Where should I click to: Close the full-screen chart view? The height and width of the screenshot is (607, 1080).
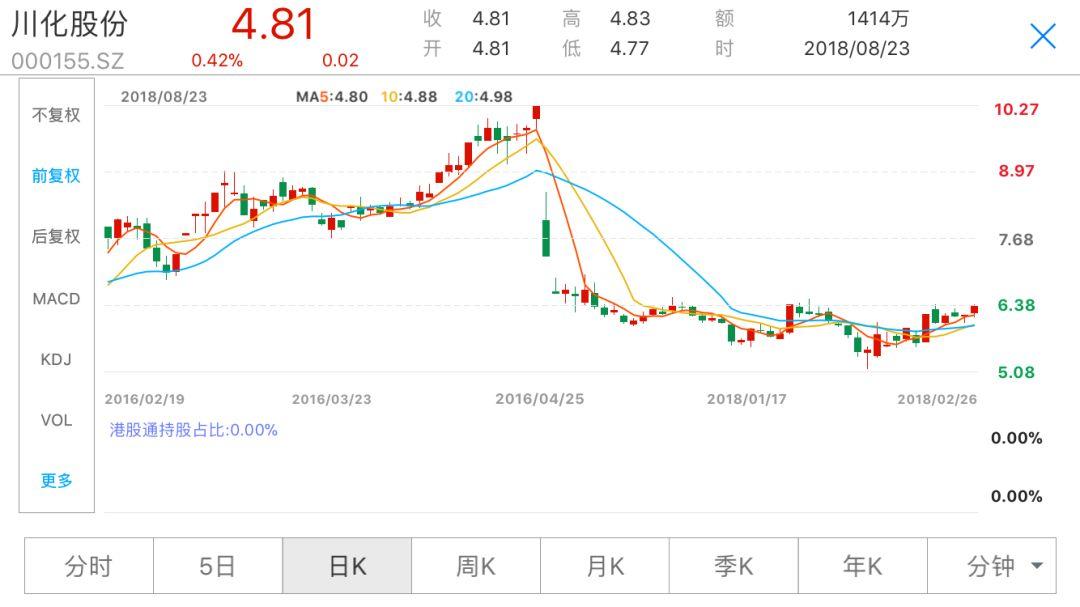(1042, 37)
